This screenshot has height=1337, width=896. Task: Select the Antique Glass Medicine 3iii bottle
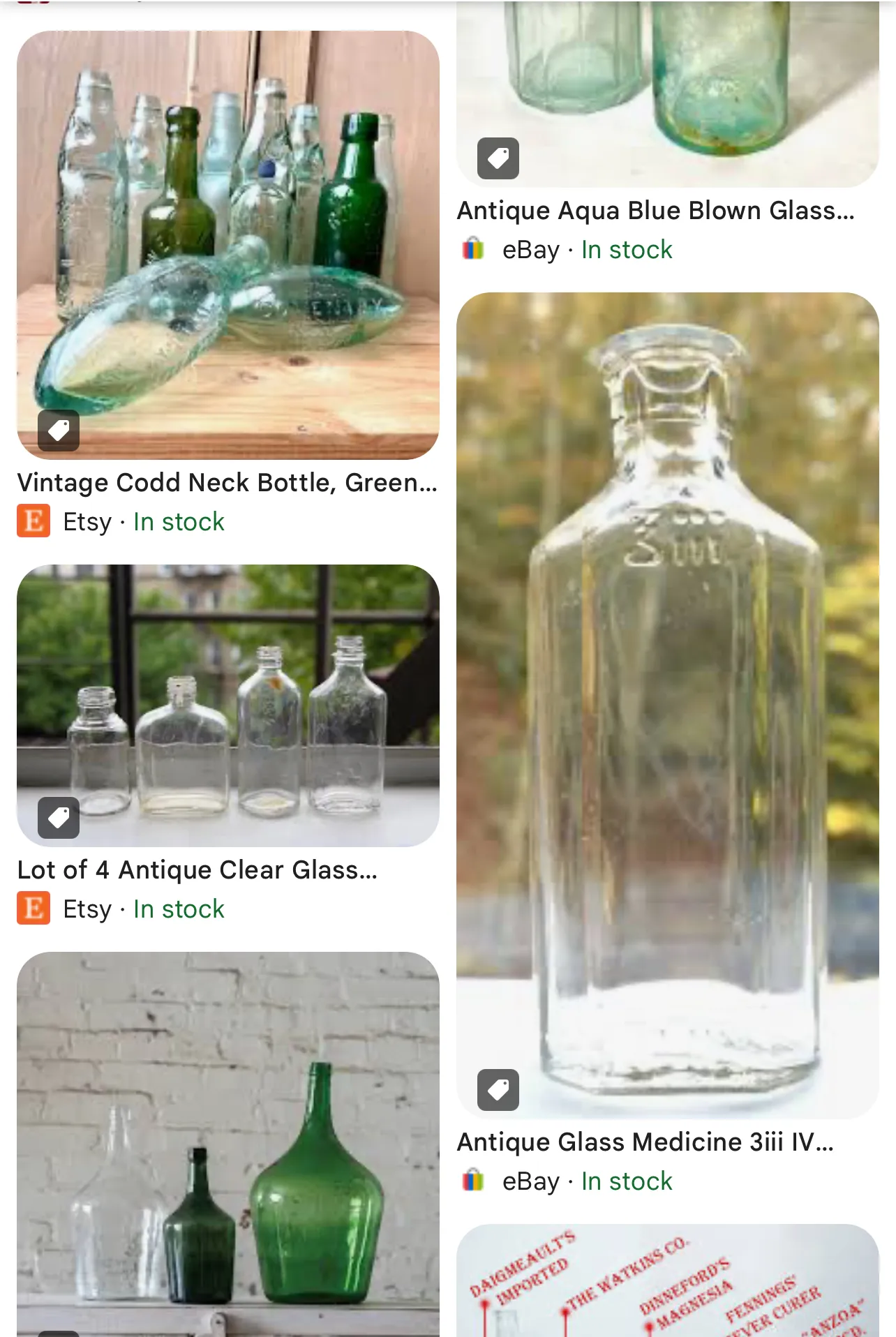[667, 705]
